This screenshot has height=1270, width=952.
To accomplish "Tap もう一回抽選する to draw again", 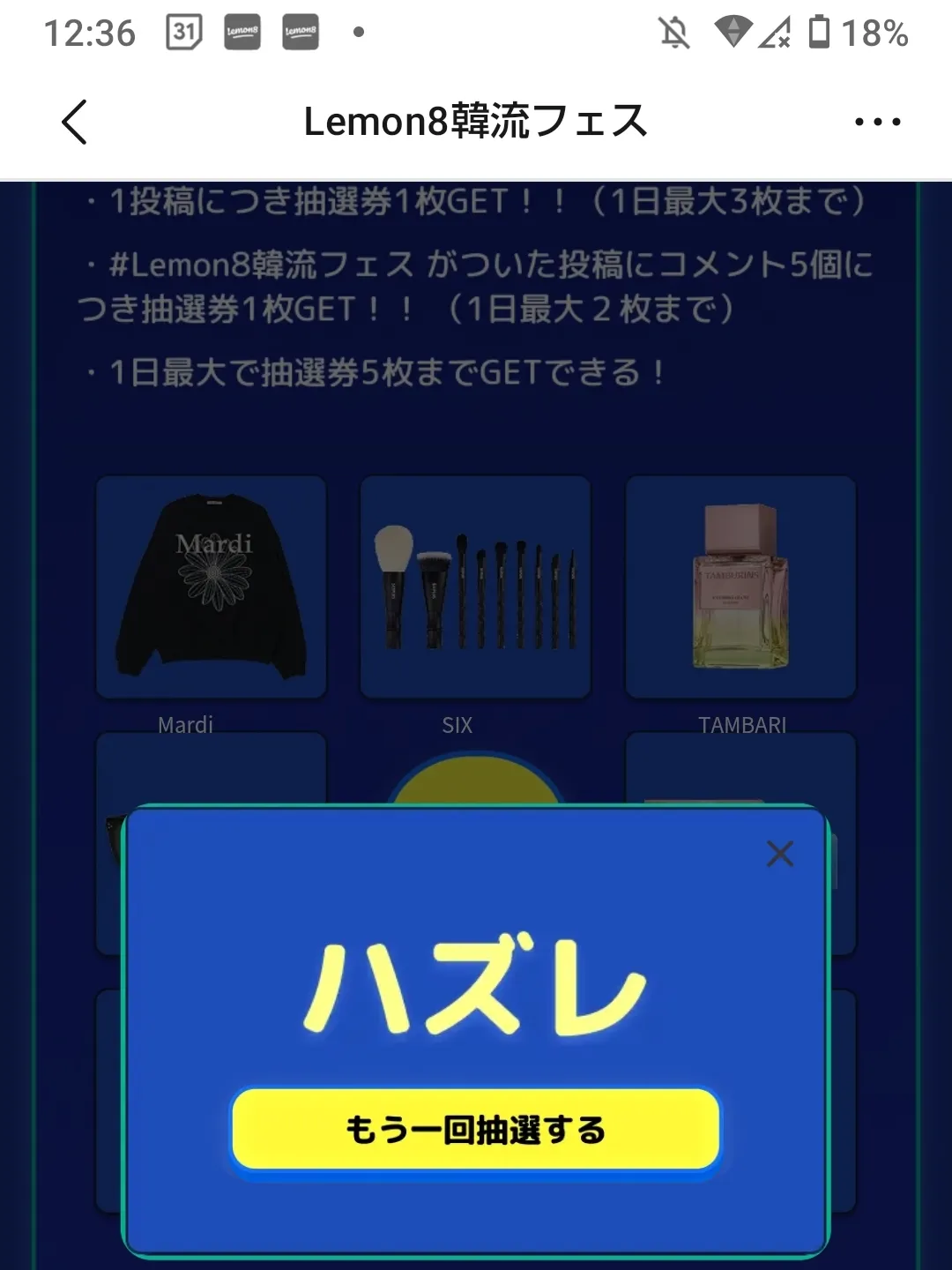I will (x=476, y=1130).
